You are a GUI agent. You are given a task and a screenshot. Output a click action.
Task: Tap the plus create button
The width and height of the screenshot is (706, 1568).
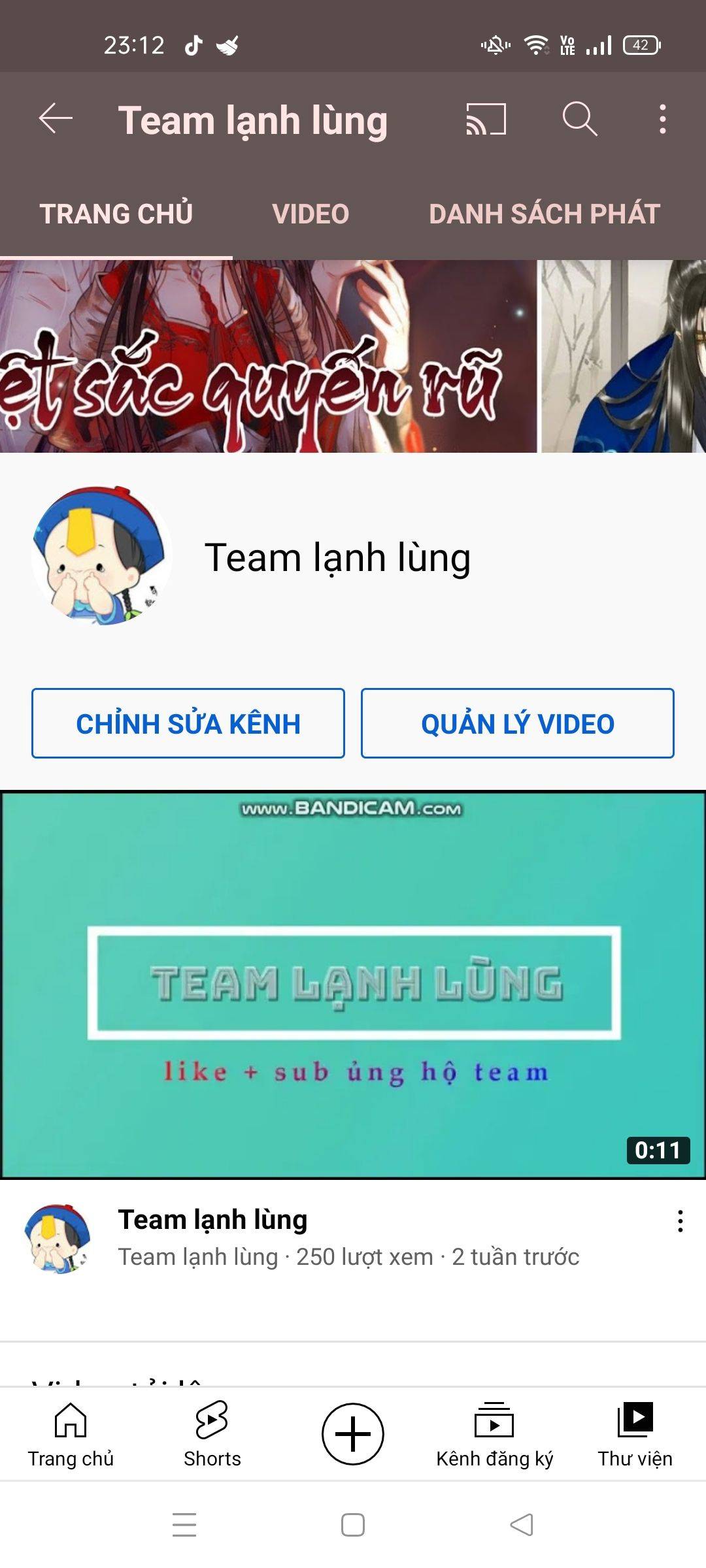click(x=353, y=1434)
